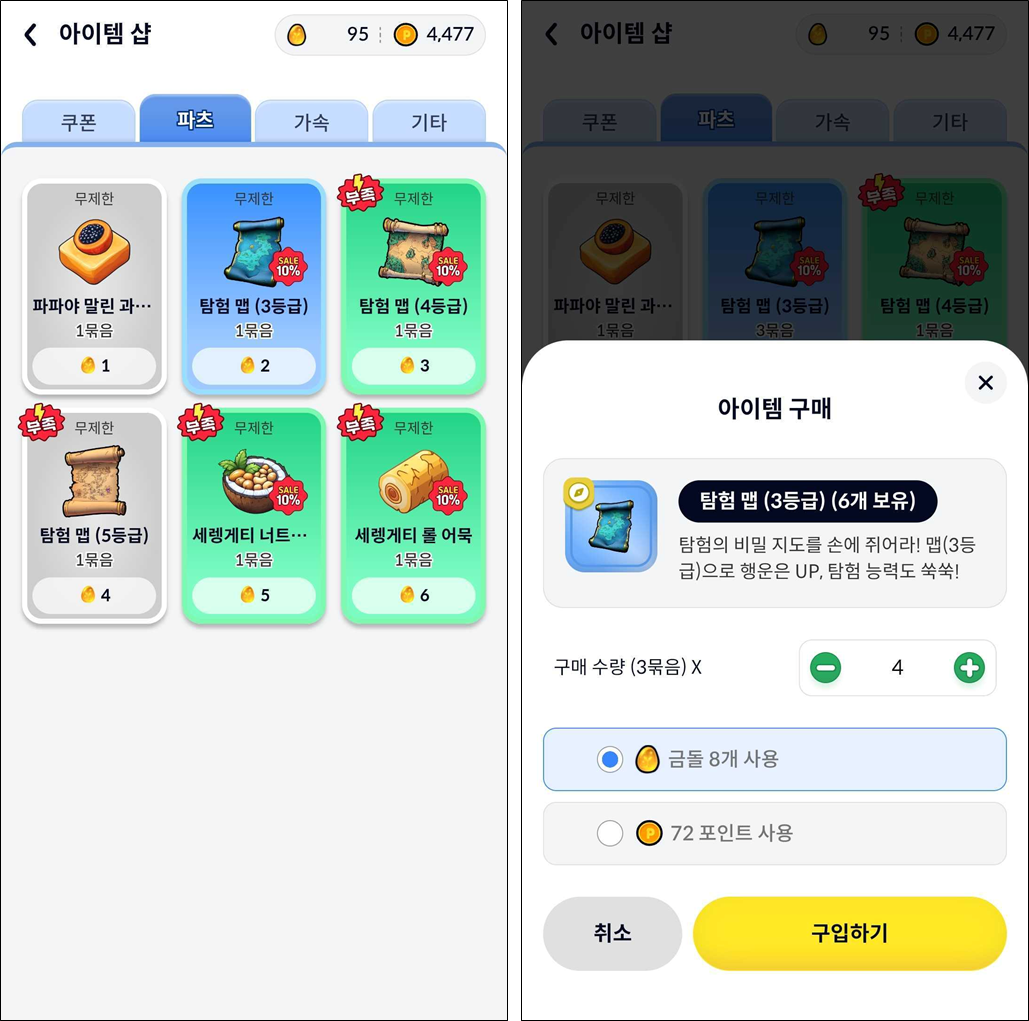The width and height of the screenshot is (1029, 1021).
Task: Confirm purchase with 구입하기
Action: [x=849, y=933]
